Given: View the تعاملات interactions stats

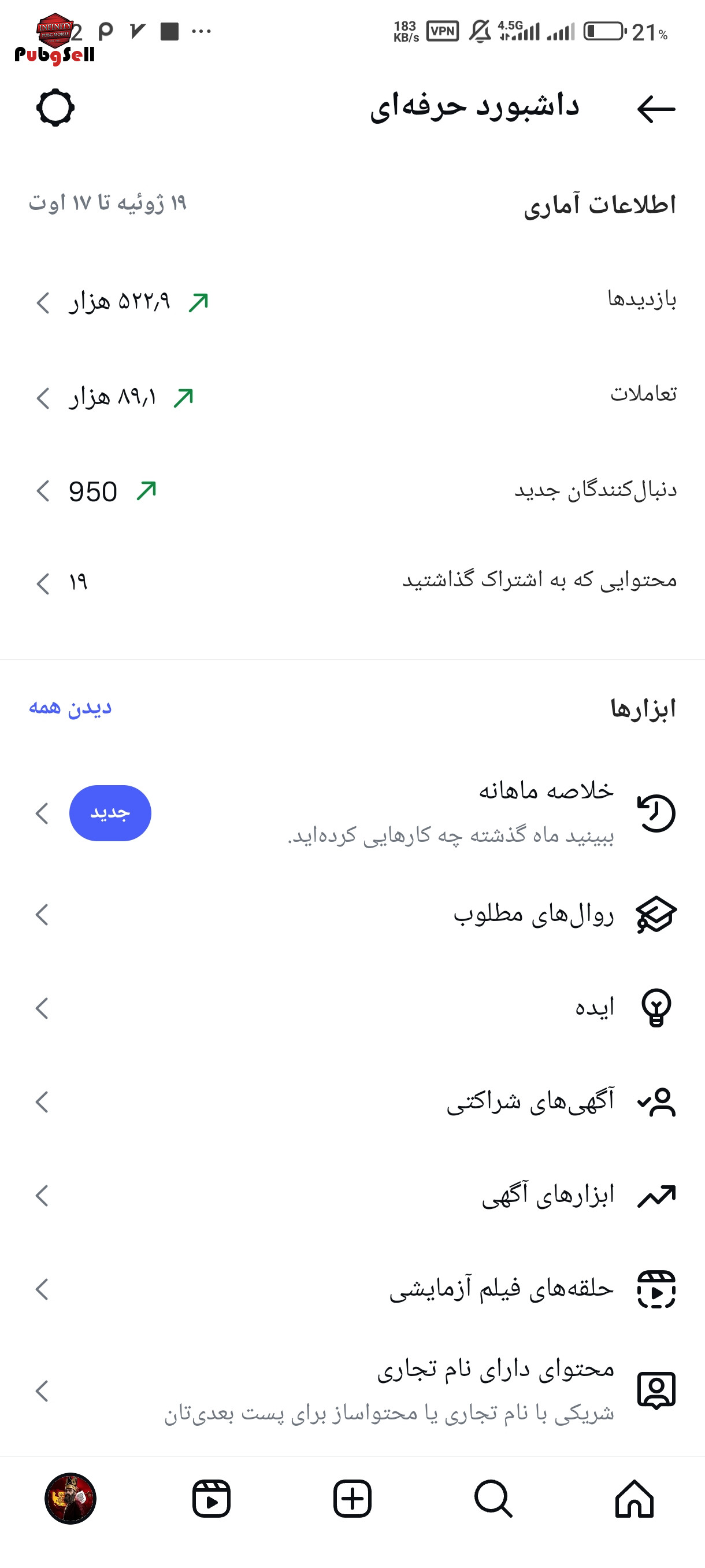Looking at the screenshot, I should click(353, 397).
